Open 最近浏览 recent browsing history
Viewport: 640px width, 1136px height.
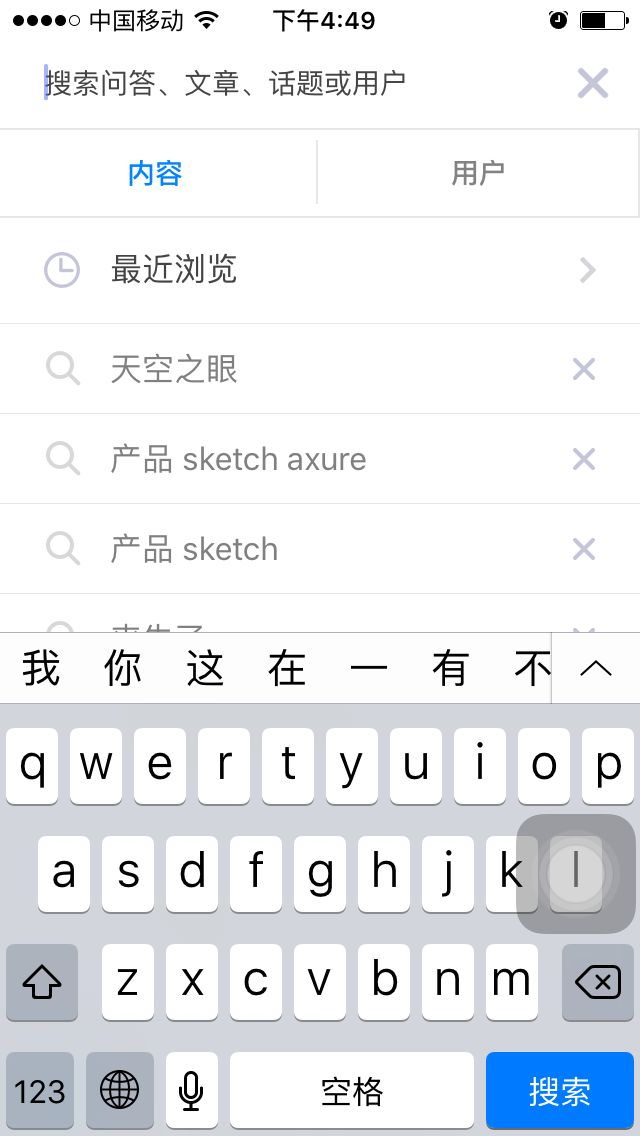pos(320,270)
